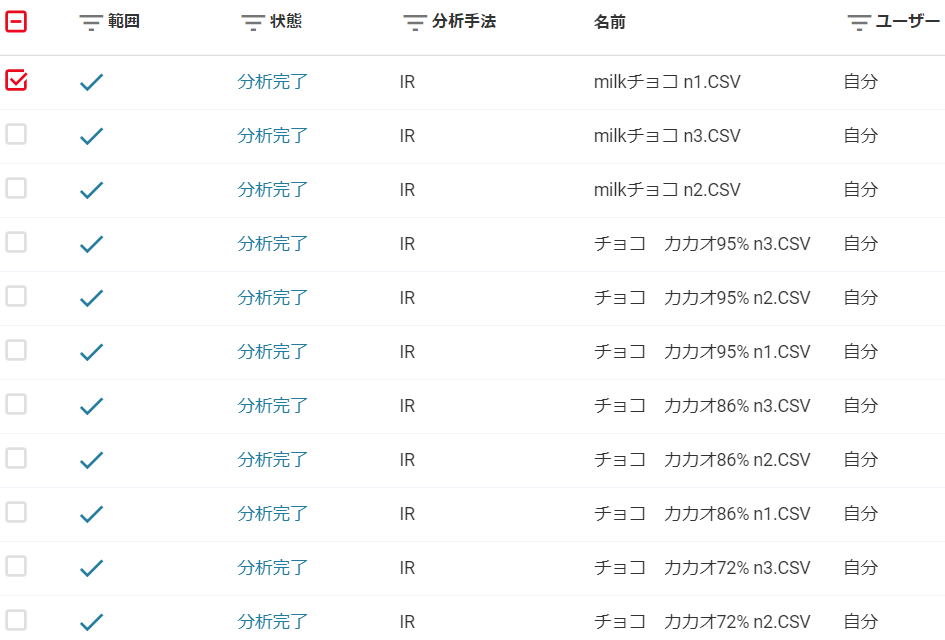The image size is (945, 640).
Task: Open 分析完了 link for カカオ72% n3.CSV
Action: pos(272,568)
